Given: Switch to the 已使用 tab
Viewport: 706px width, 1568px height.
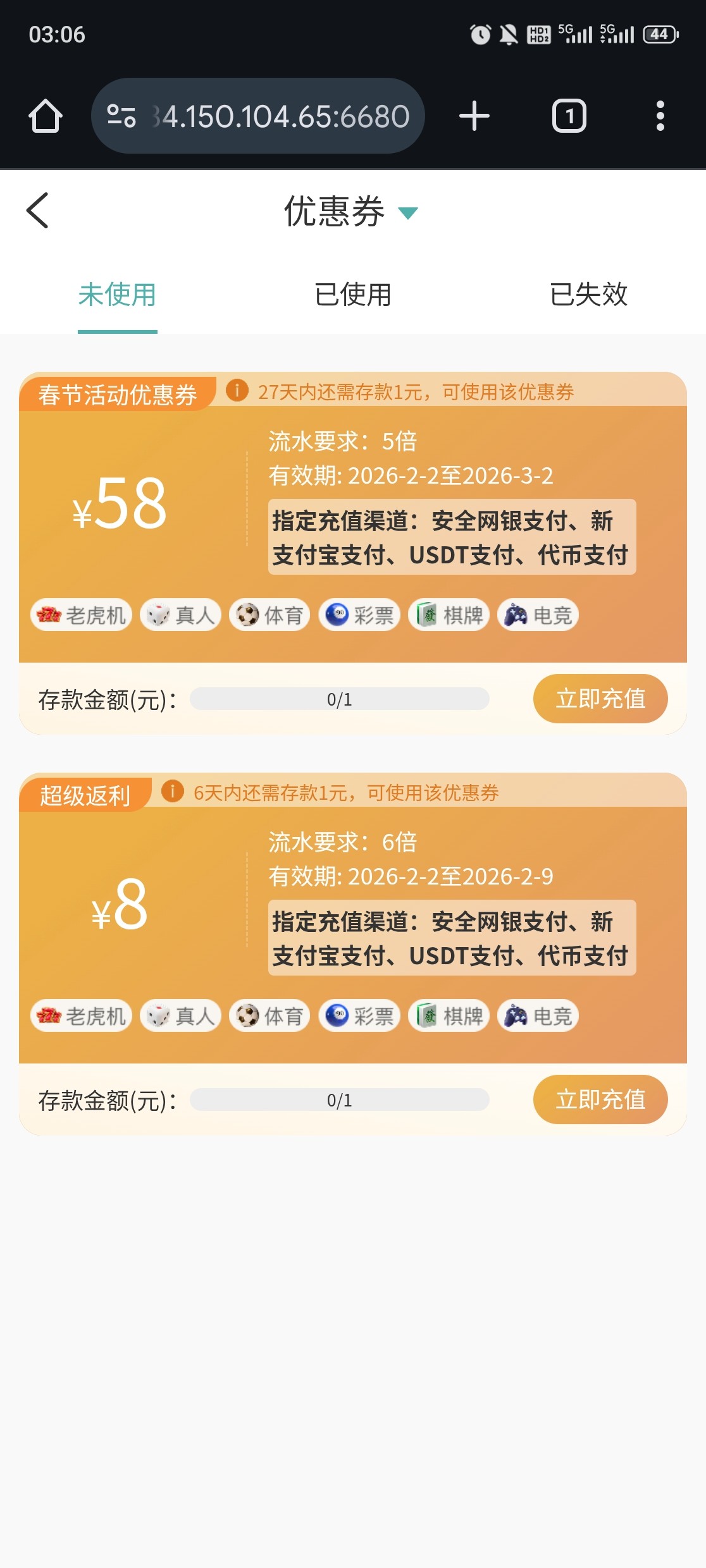Looking at the screenshot, I should 353,295.
